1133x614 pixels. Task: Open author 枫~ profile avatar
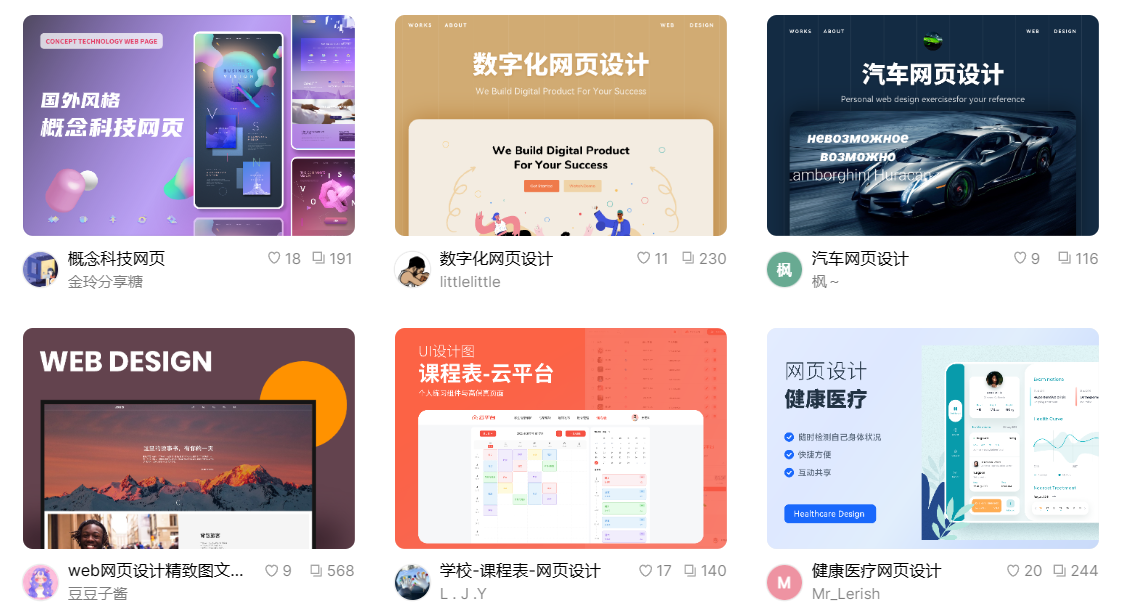click(x=784, y=270)
